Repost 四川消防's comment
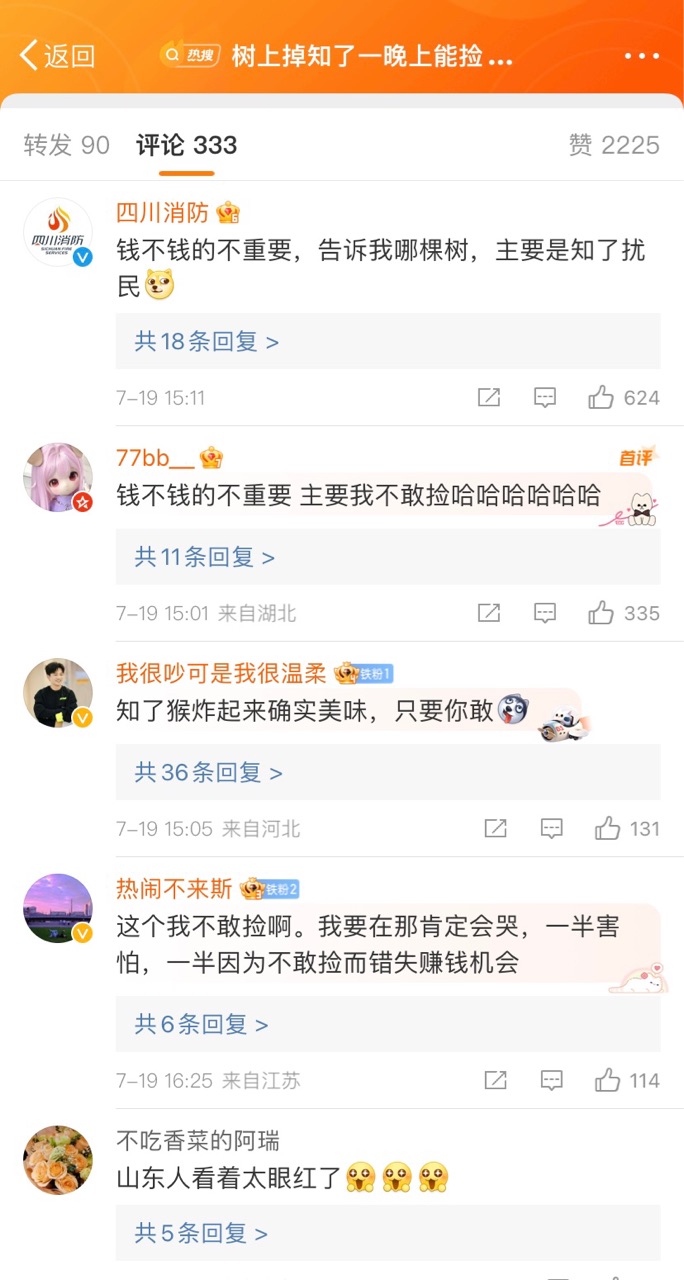Viewport: 684px width, 1280px height. click(489, 398)
